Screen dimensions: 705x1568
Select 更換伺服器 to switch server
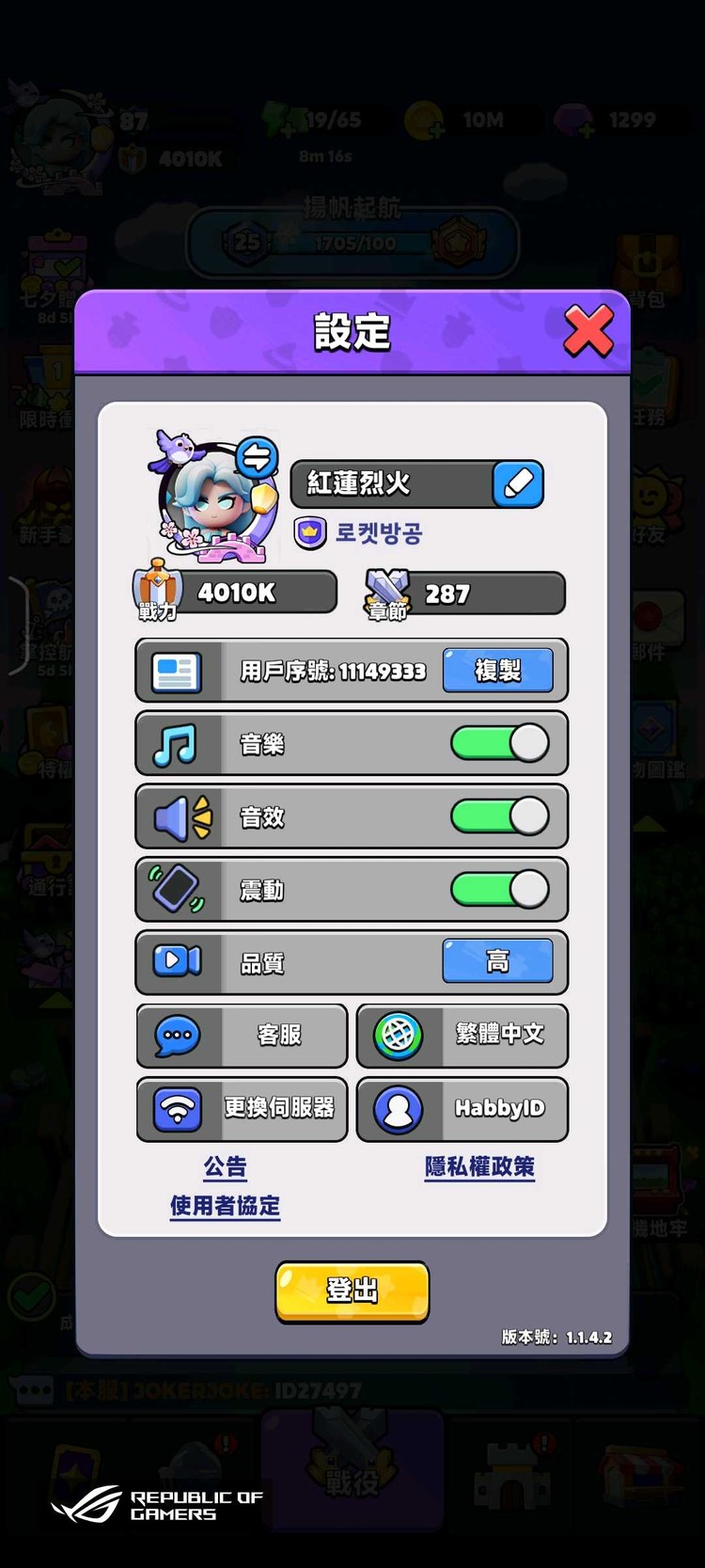(243, 1109)
